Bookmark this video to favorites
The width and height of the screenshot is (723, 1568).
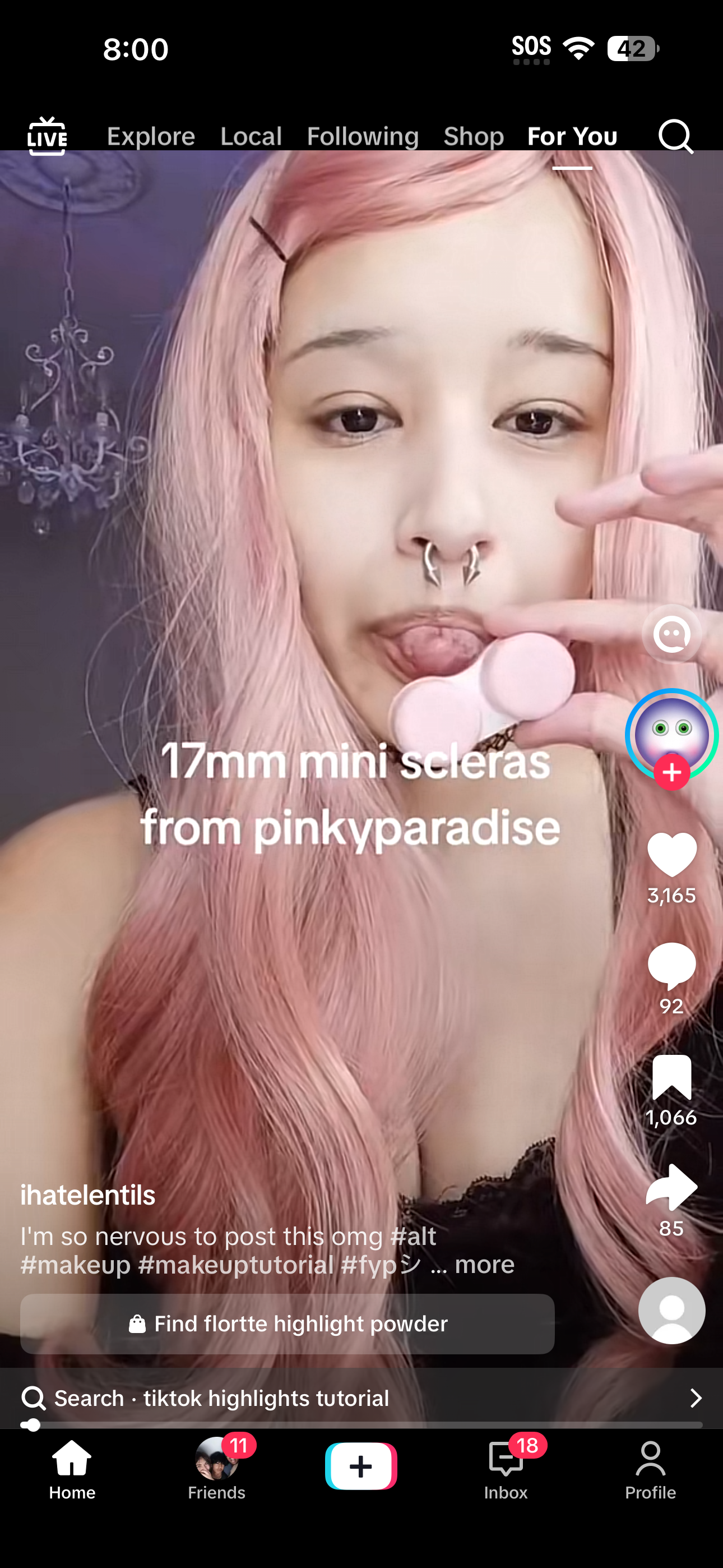tap(671, 1077)
